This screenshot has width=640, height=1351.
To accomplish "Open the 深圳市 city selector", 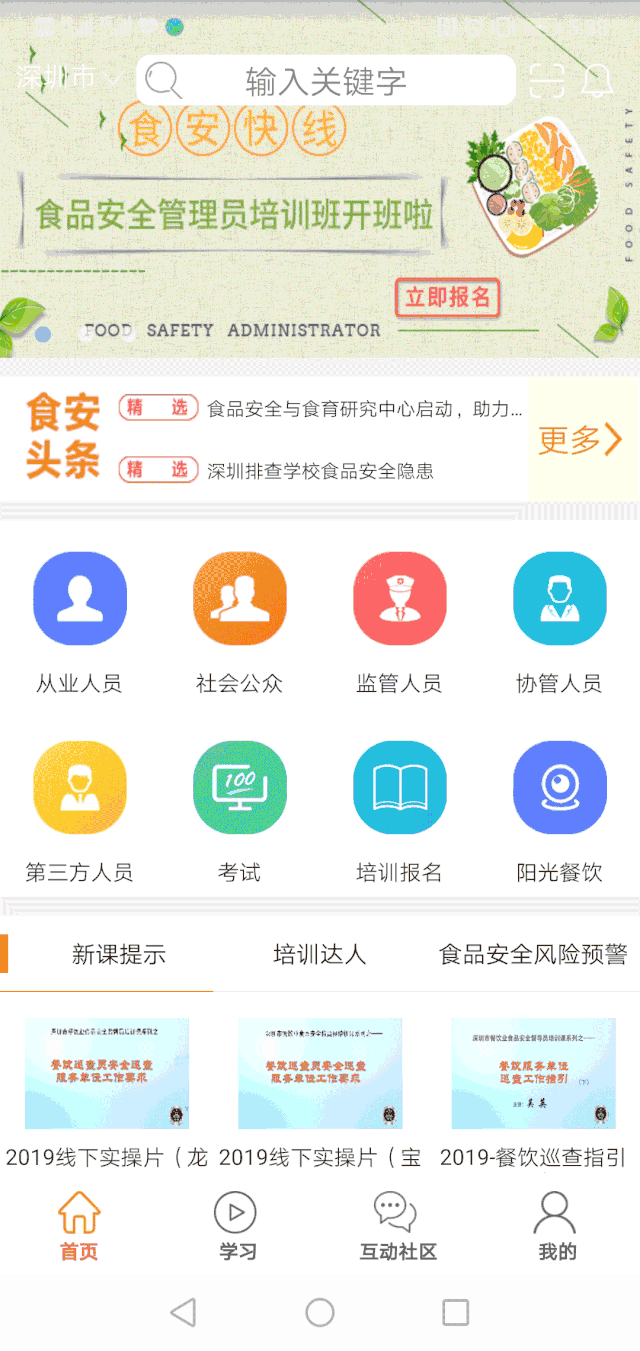I will coord(66,78).
